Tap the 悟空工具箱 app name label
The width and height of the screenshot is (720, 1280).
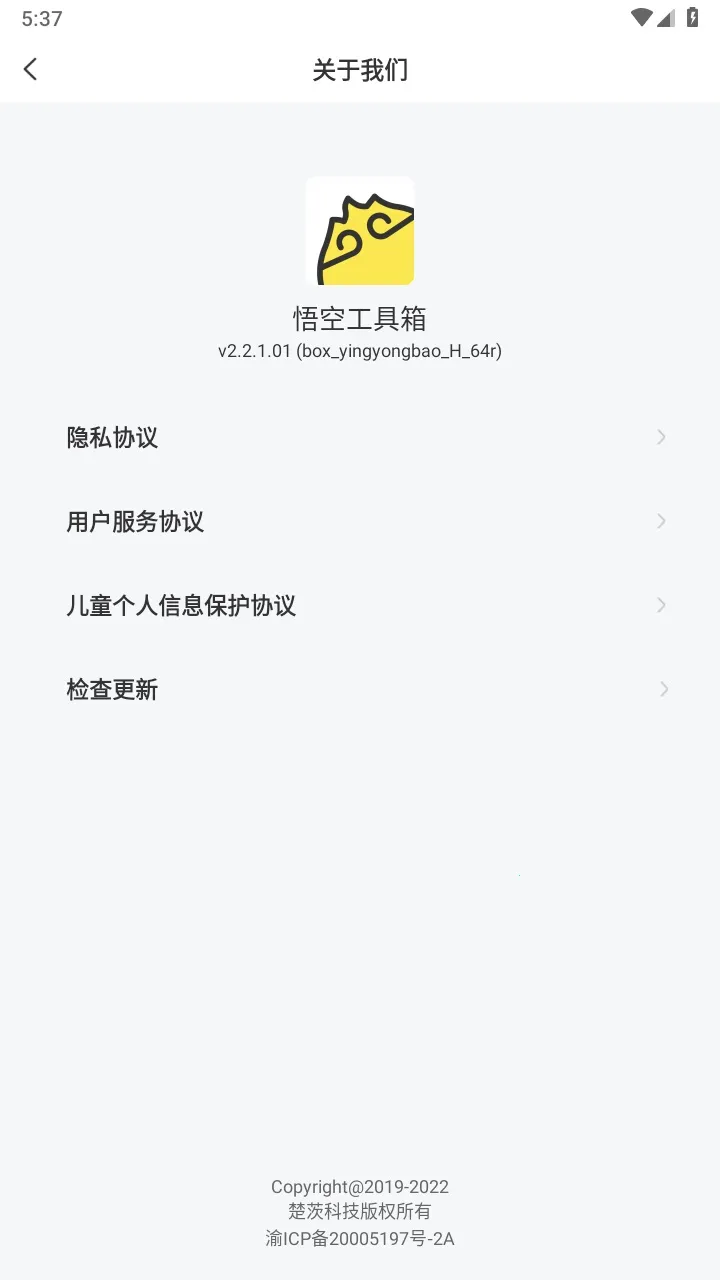(x=360, y=319)
